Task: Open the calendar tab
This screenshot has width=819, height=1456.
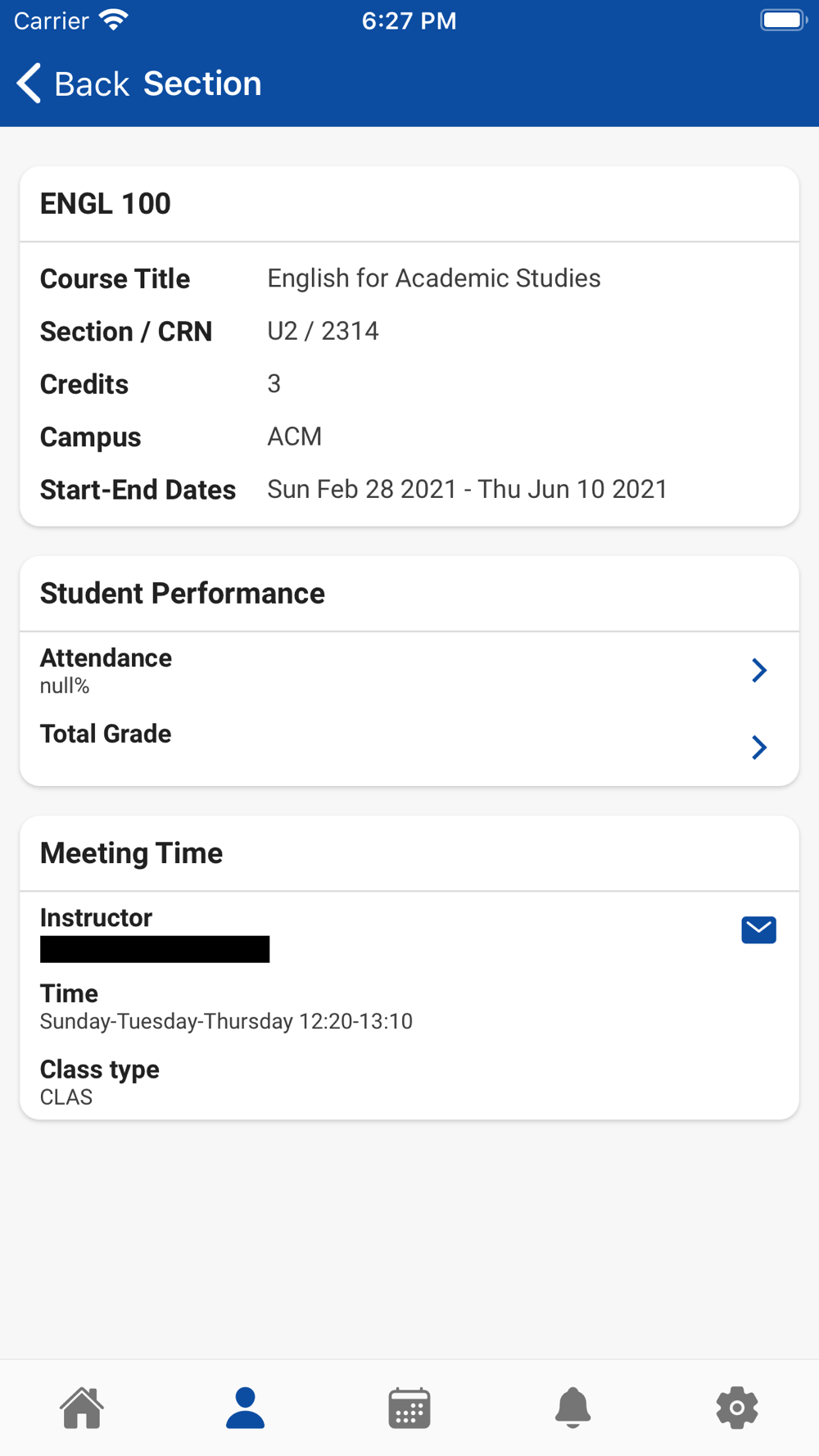Action: coord(409,1408)
